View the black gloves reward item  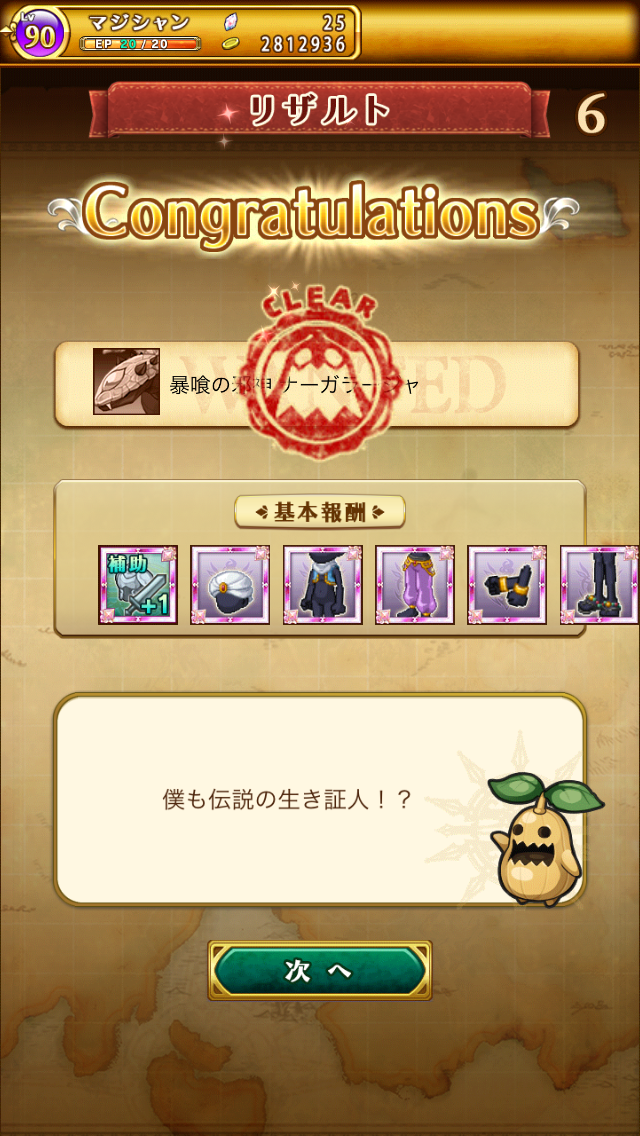pos(506,585)
